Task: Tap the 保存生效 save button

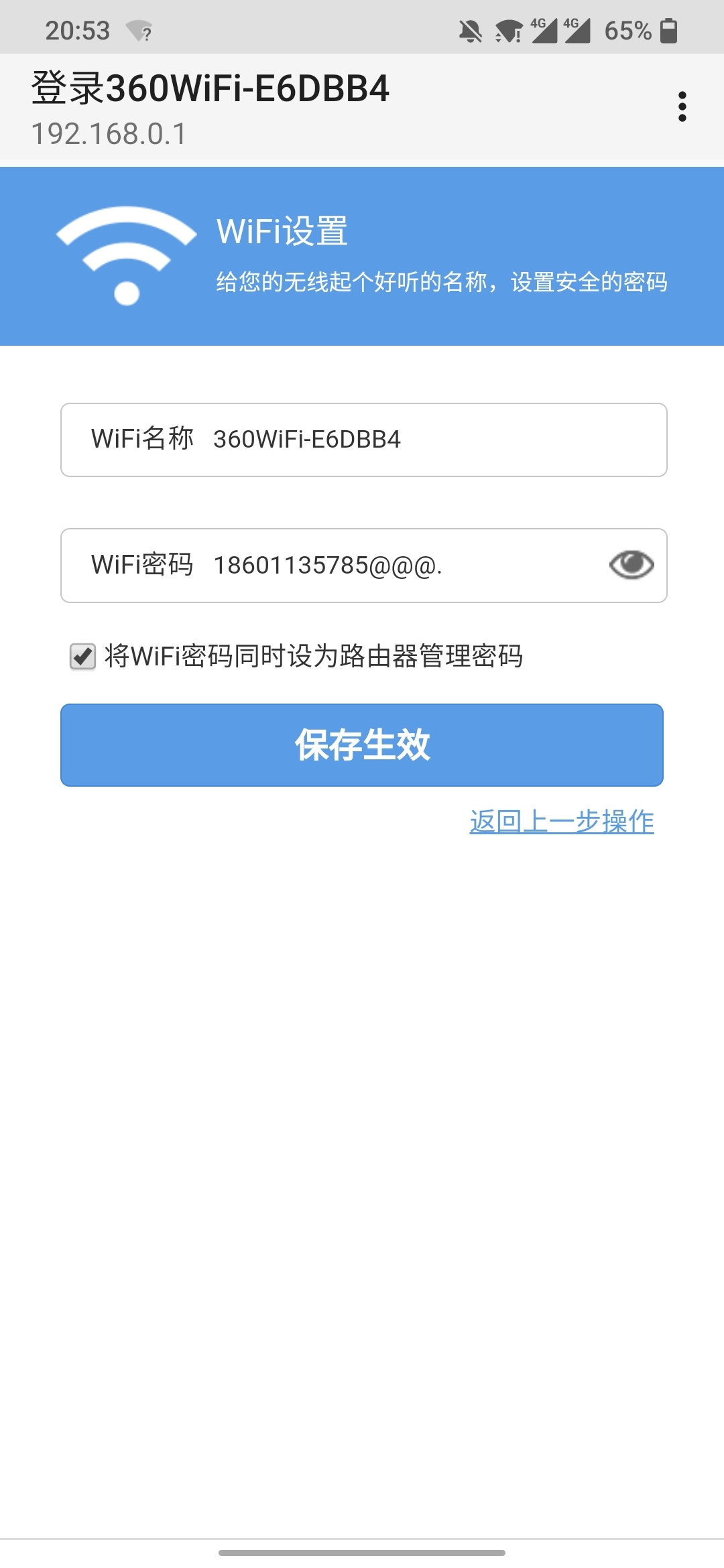Action: (362, 744)
